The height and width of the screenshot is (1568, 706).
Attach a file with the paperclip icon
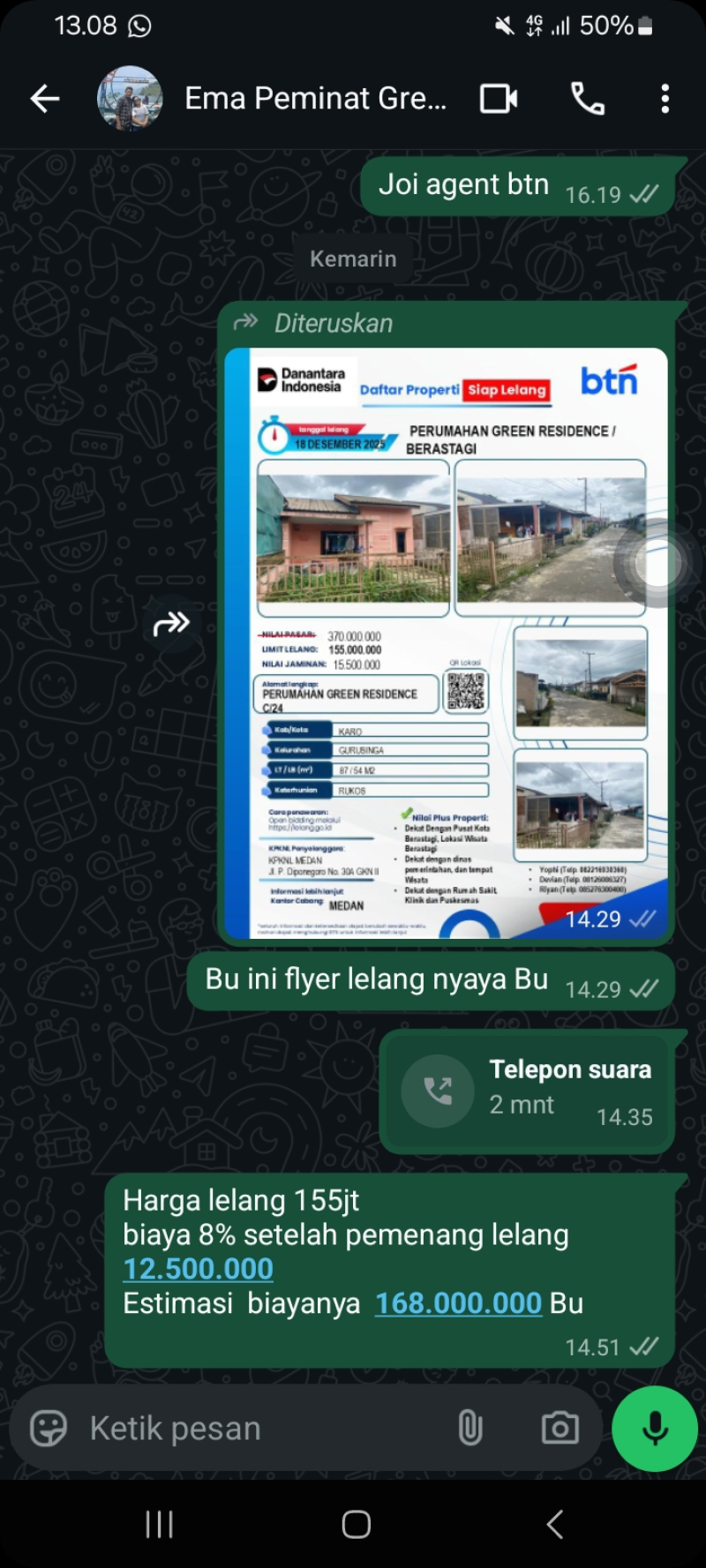[x=470, y=1429]
